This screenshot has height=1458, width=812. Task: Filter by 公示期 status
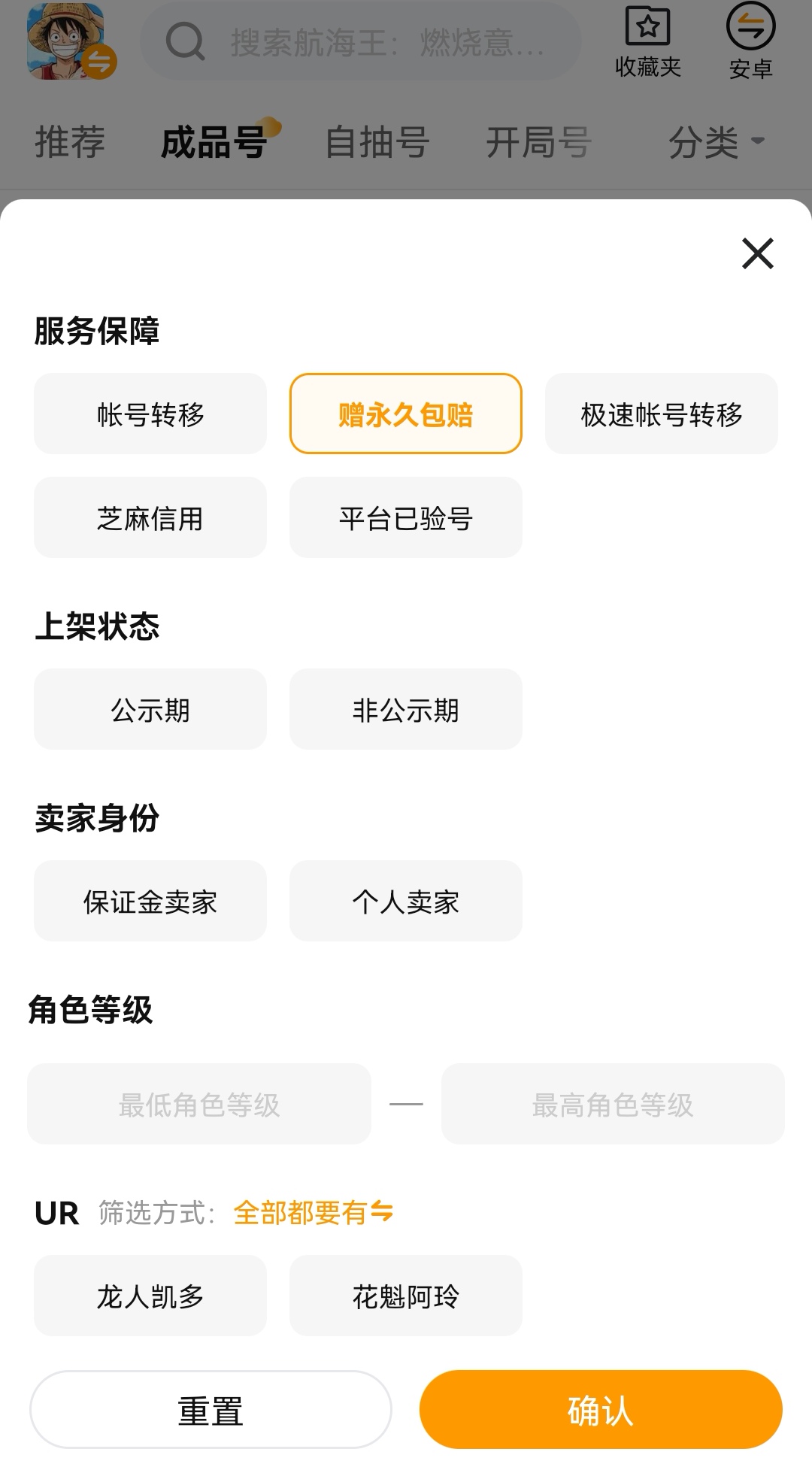[x=150, y=709]
